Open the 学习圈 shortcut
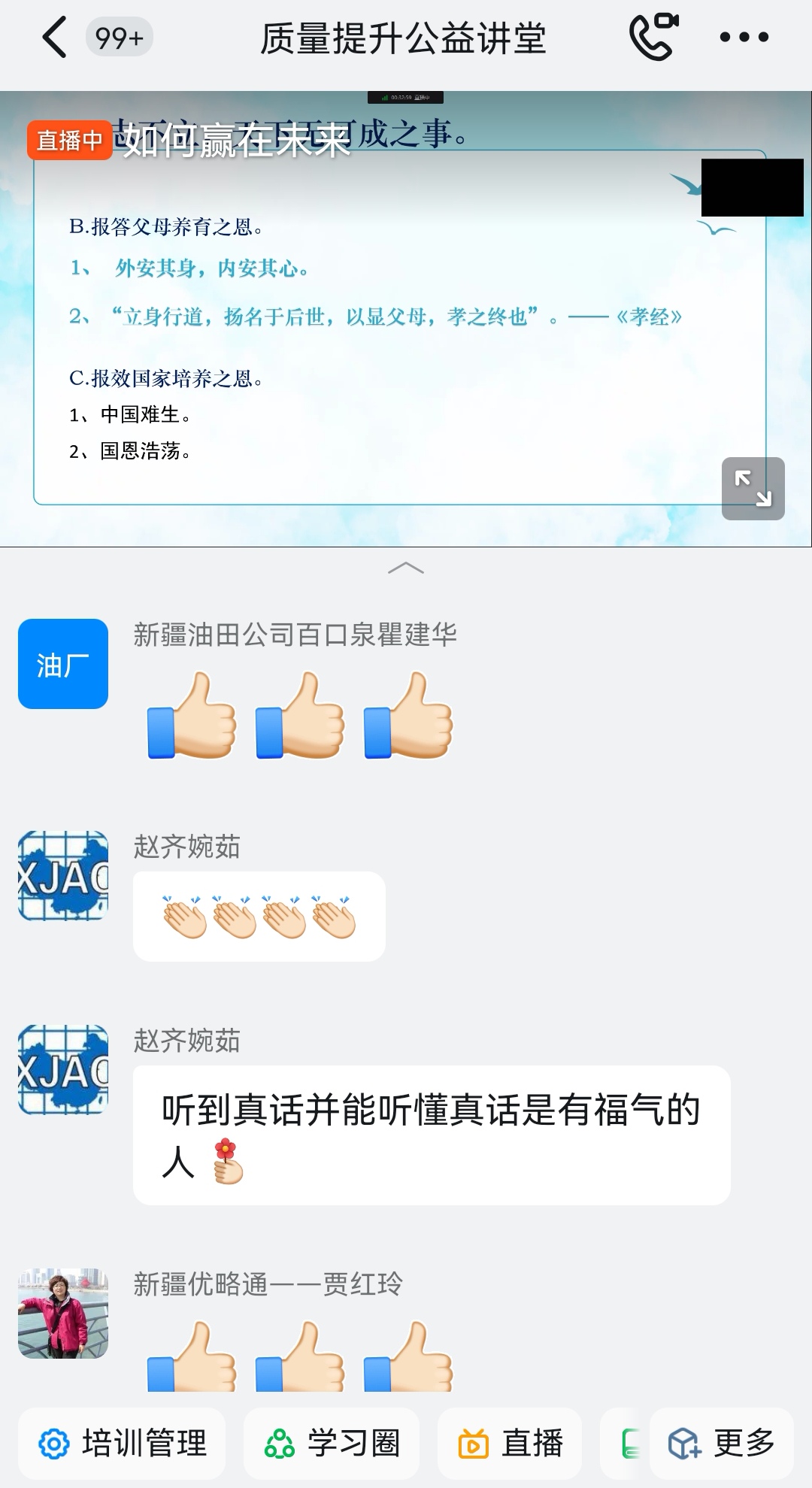 coord(332,1443)
